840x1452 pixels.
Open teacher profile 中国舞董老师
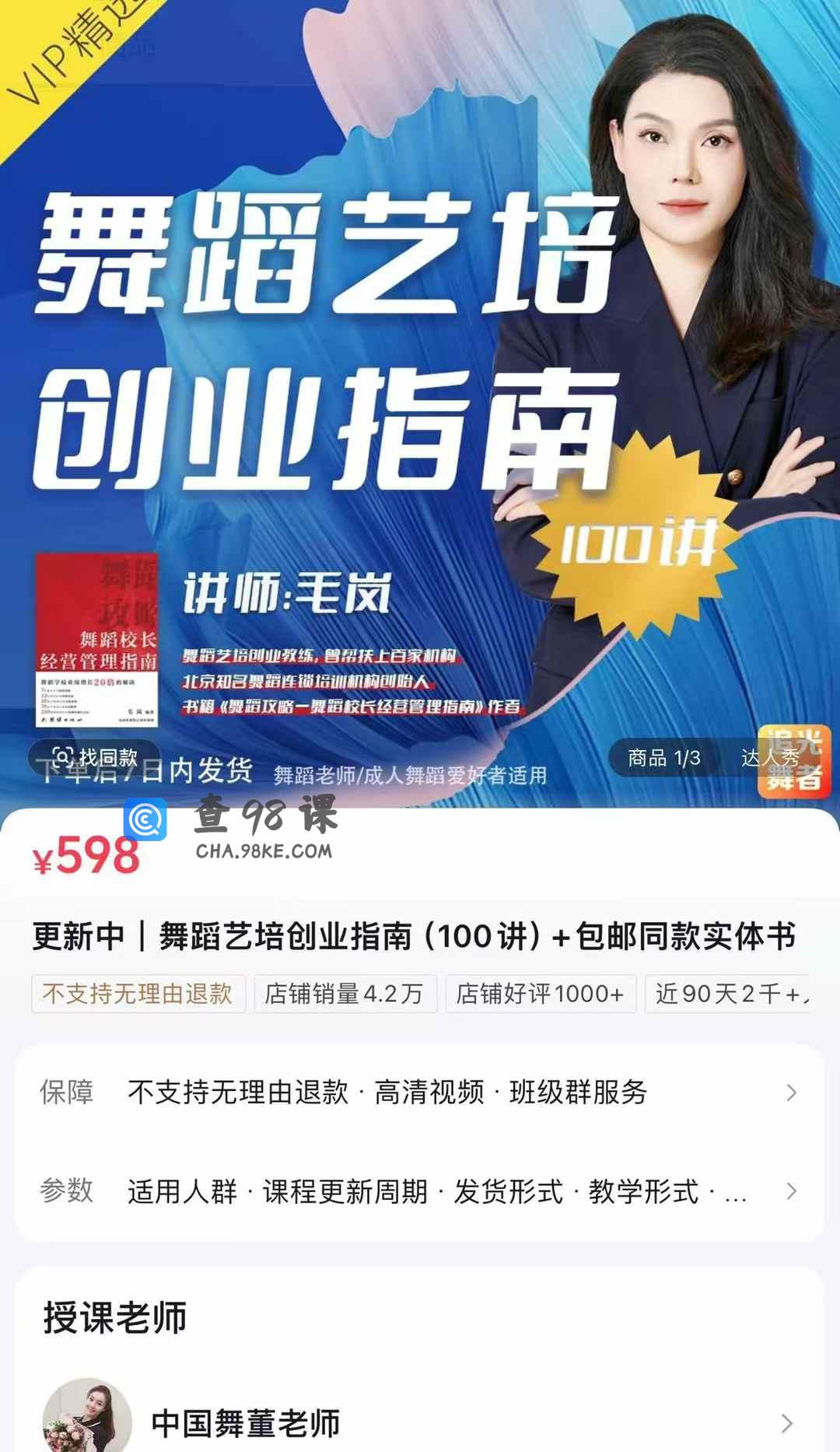(420, 1423)
